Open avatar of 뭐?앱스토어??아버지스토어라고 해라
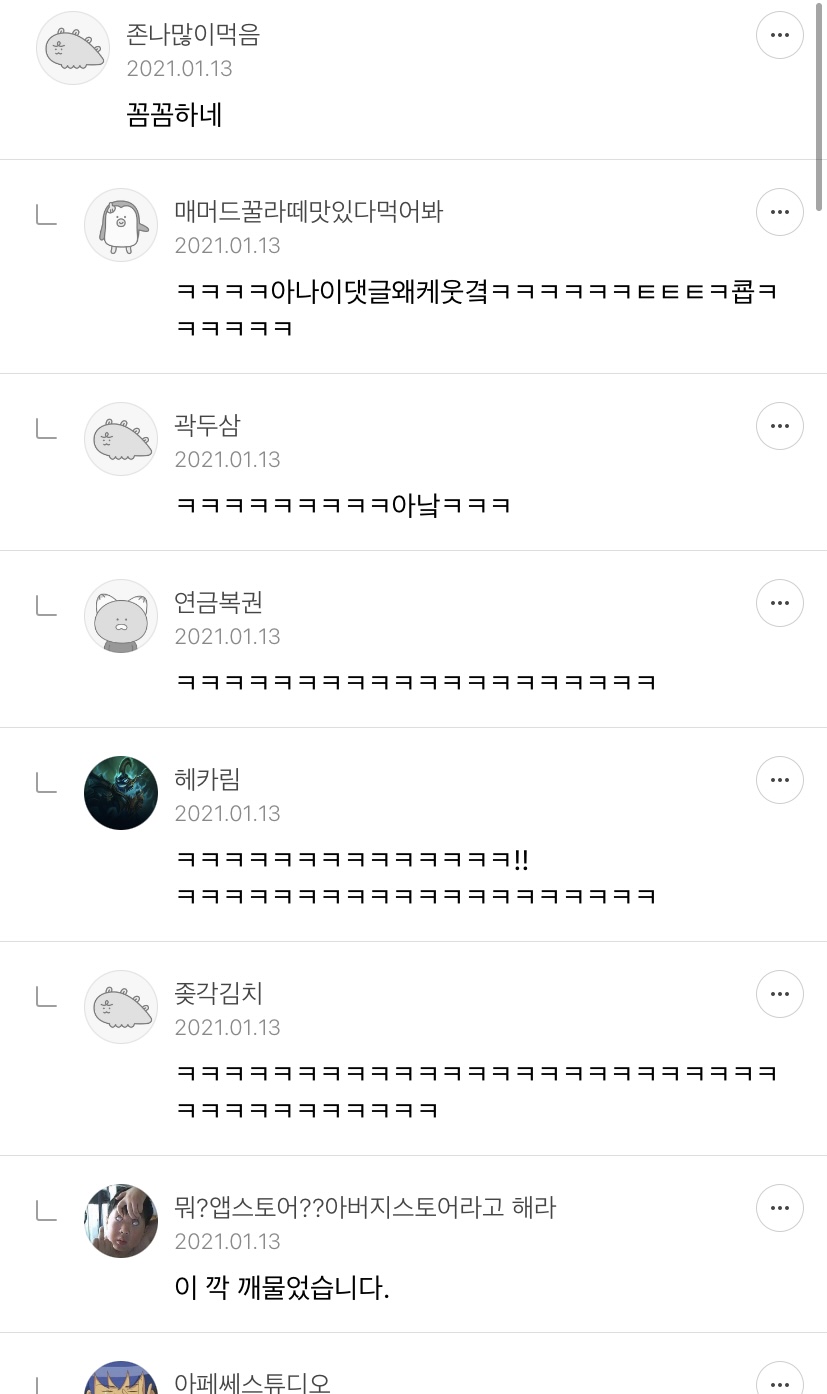 click(121, 1221)
